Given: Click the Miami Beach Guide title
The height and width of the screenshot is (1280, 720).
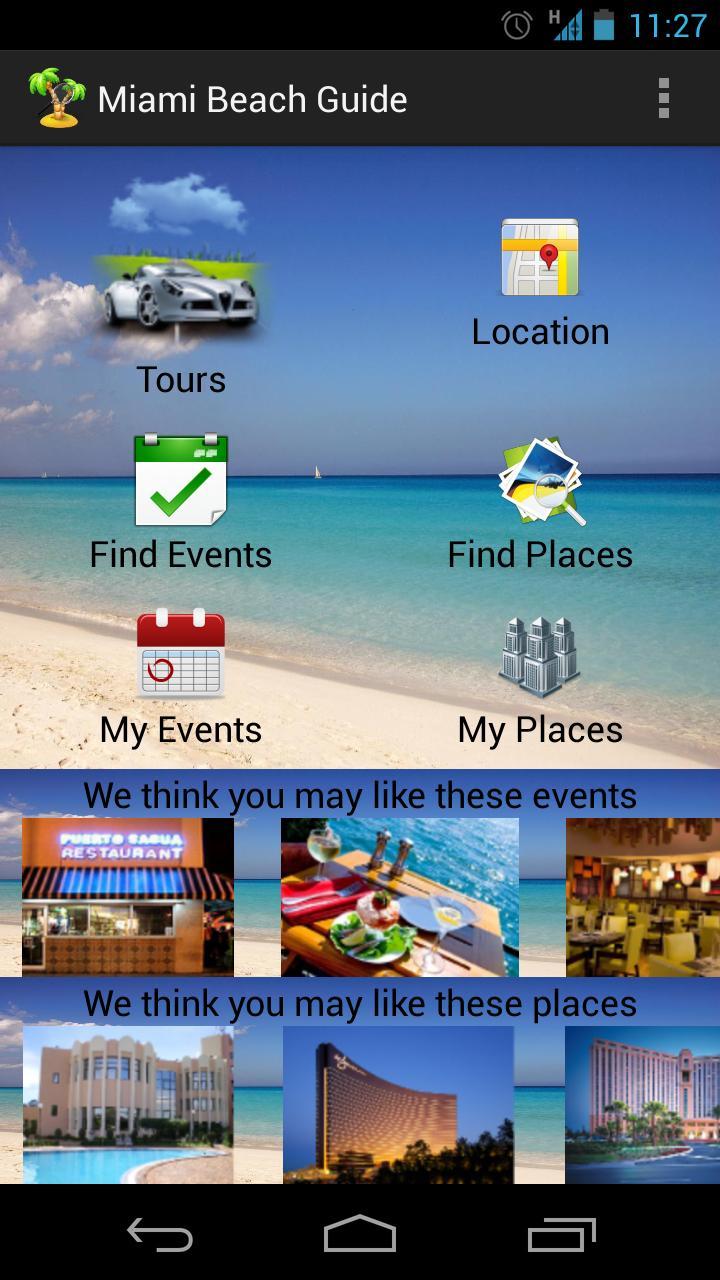Looking at the screenshot, I should 252,99.
